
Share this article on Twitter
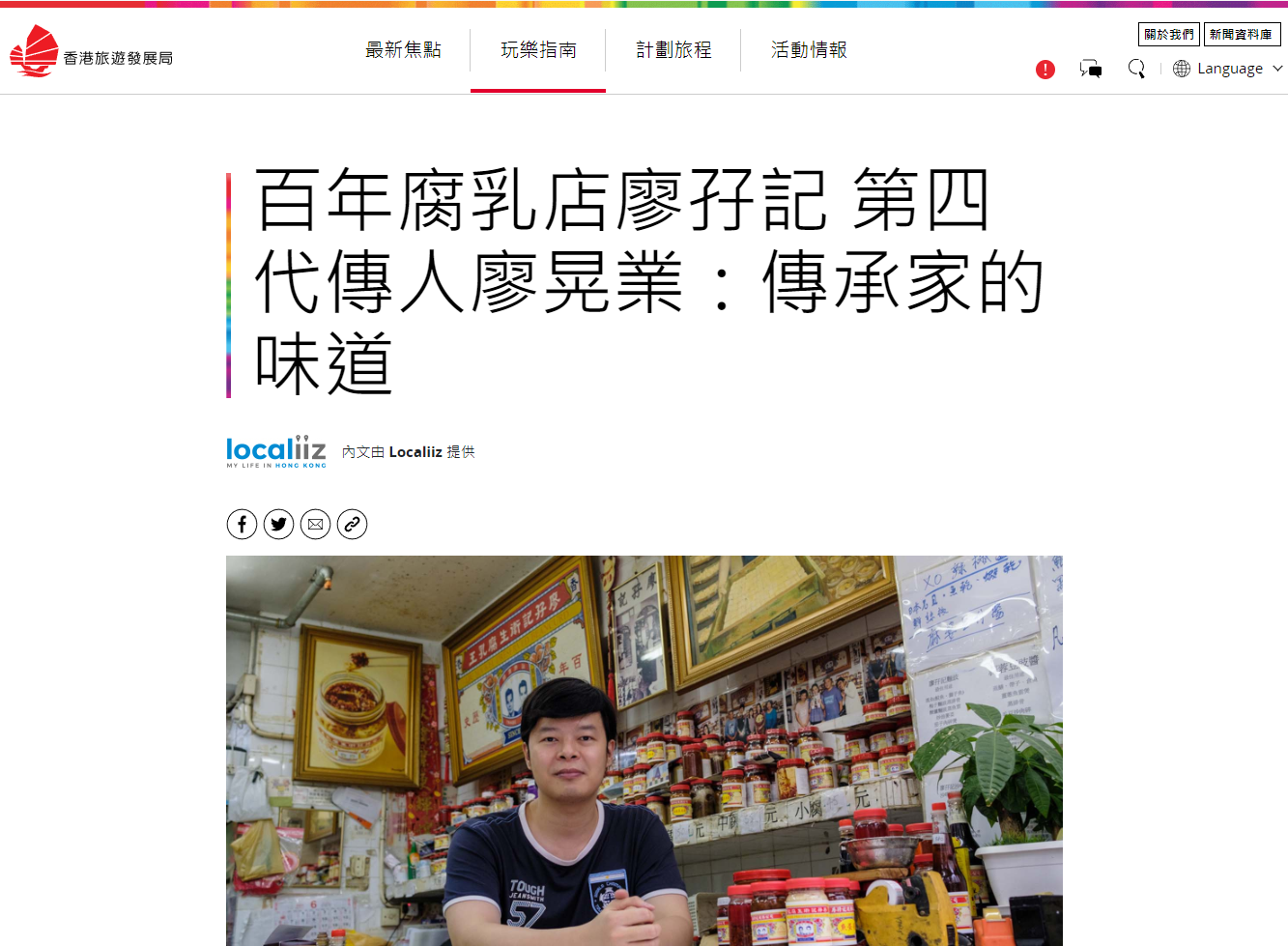[x=278, y=524]
